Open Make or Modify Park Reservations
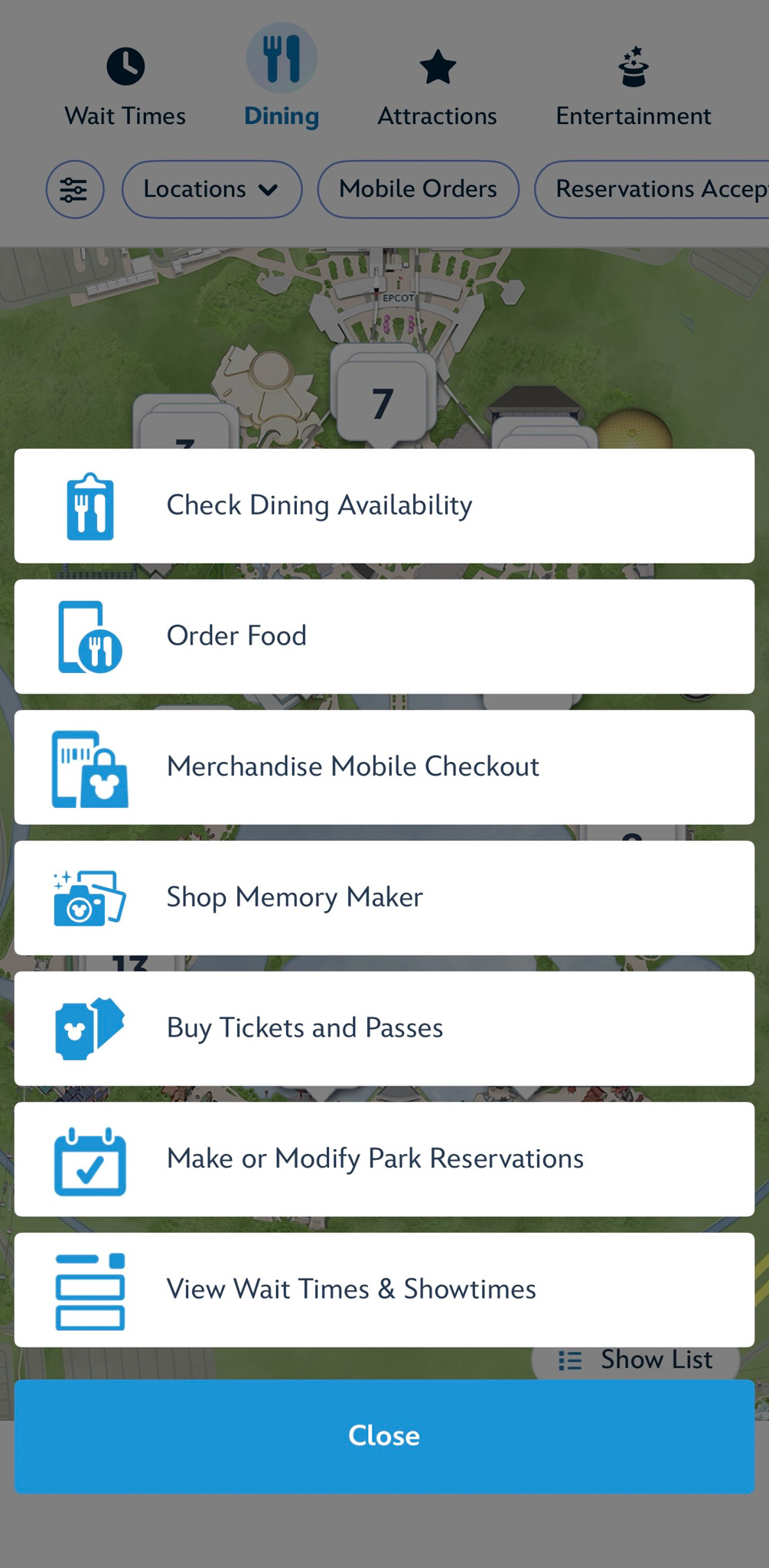The width and height of the screenshot is (769, 1568). [384, 1159]
